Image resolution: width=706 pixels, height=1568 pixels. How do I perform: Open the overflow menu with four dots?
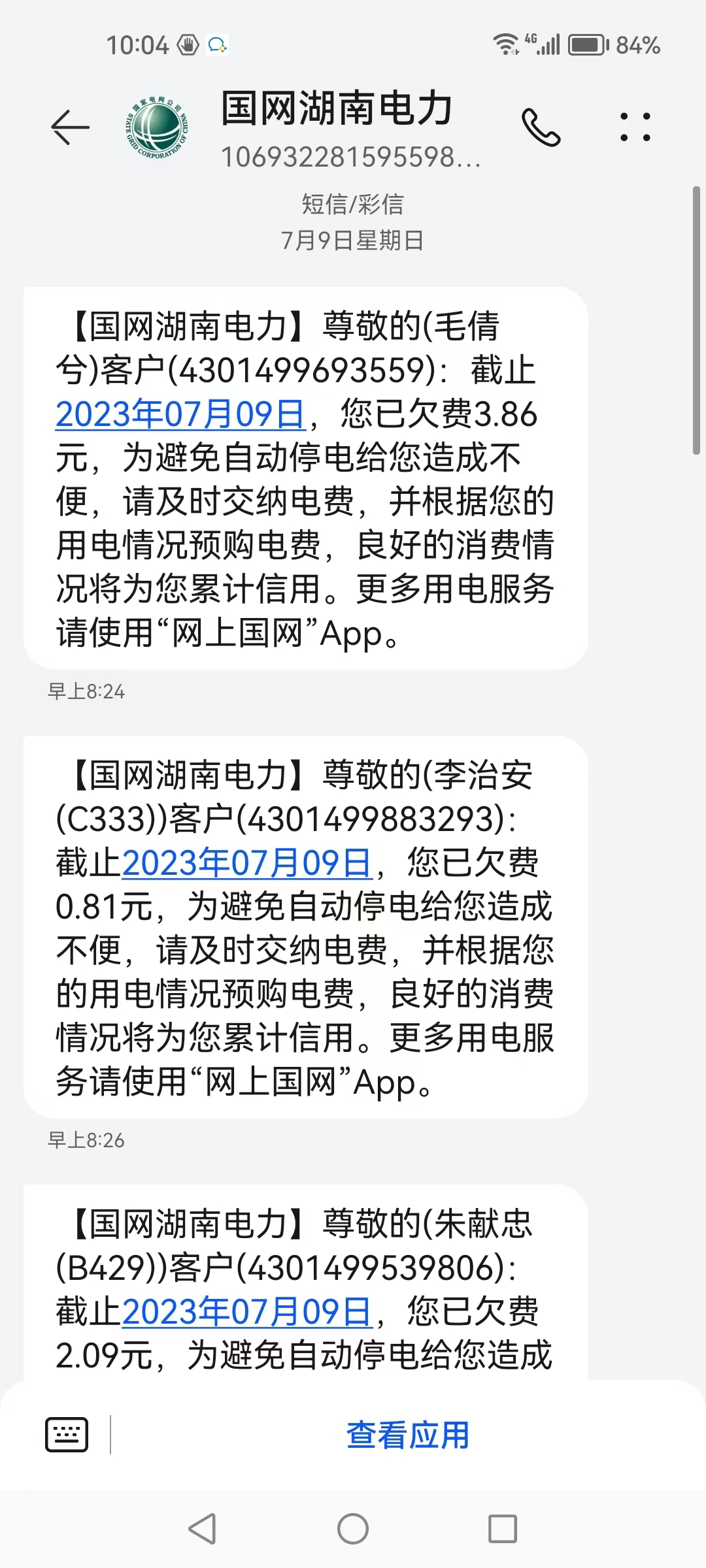point(635,127)
